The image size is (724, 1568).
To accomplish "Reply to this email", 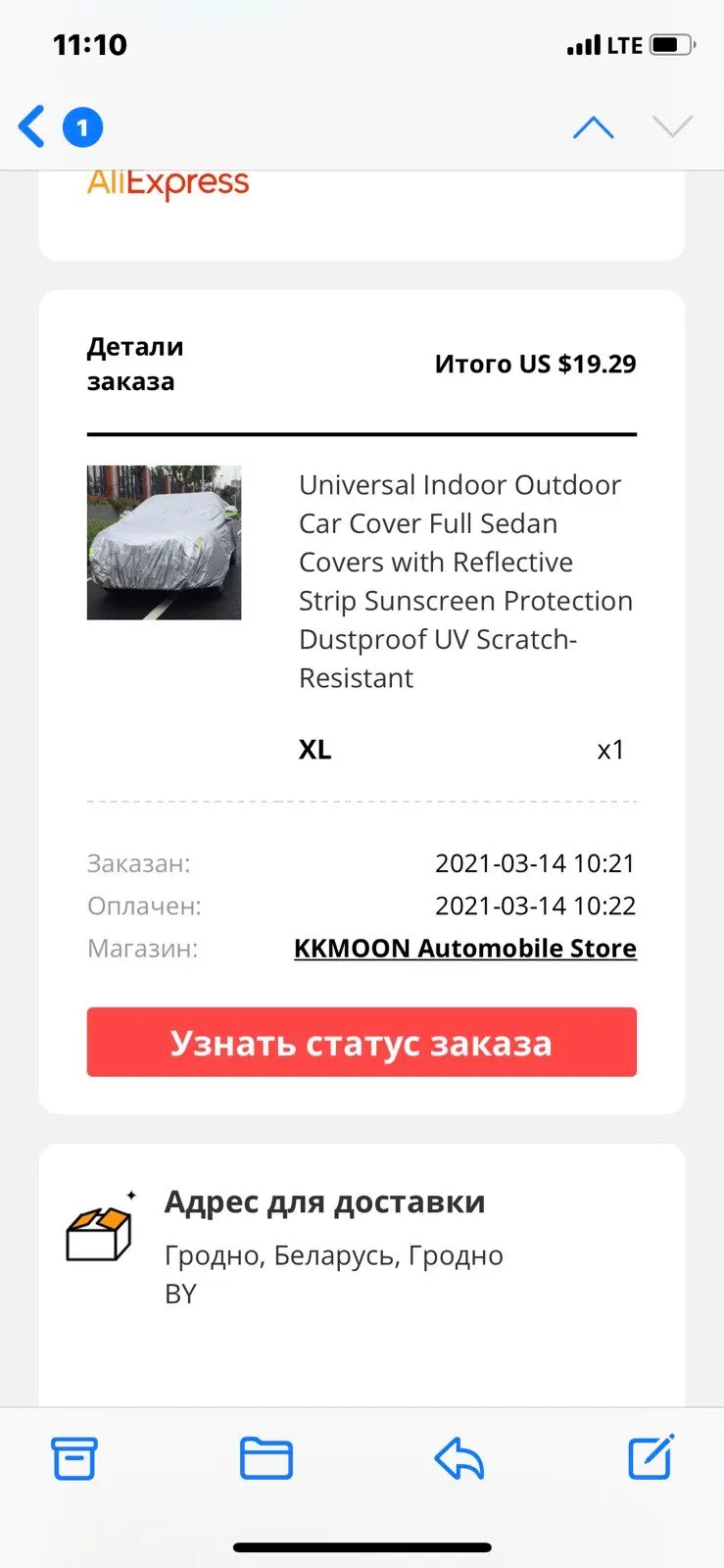I will [459, 1458].
